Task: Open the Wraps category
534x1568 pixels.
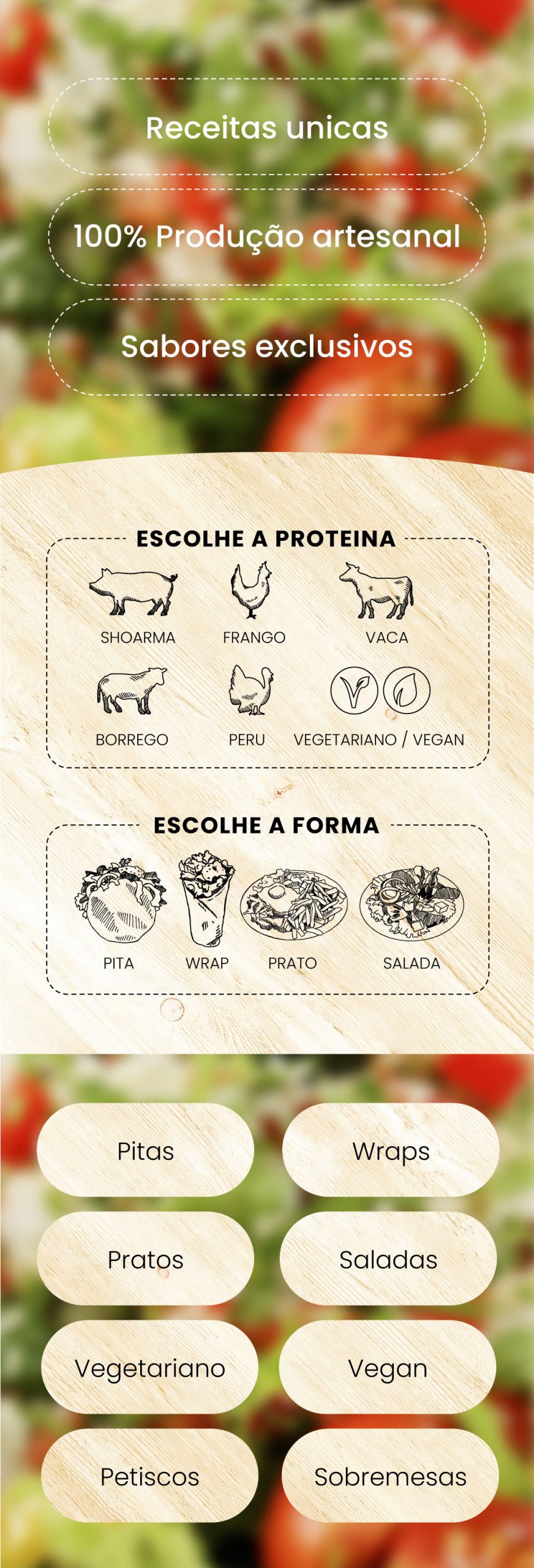Action: click(x=391, y=1150)
